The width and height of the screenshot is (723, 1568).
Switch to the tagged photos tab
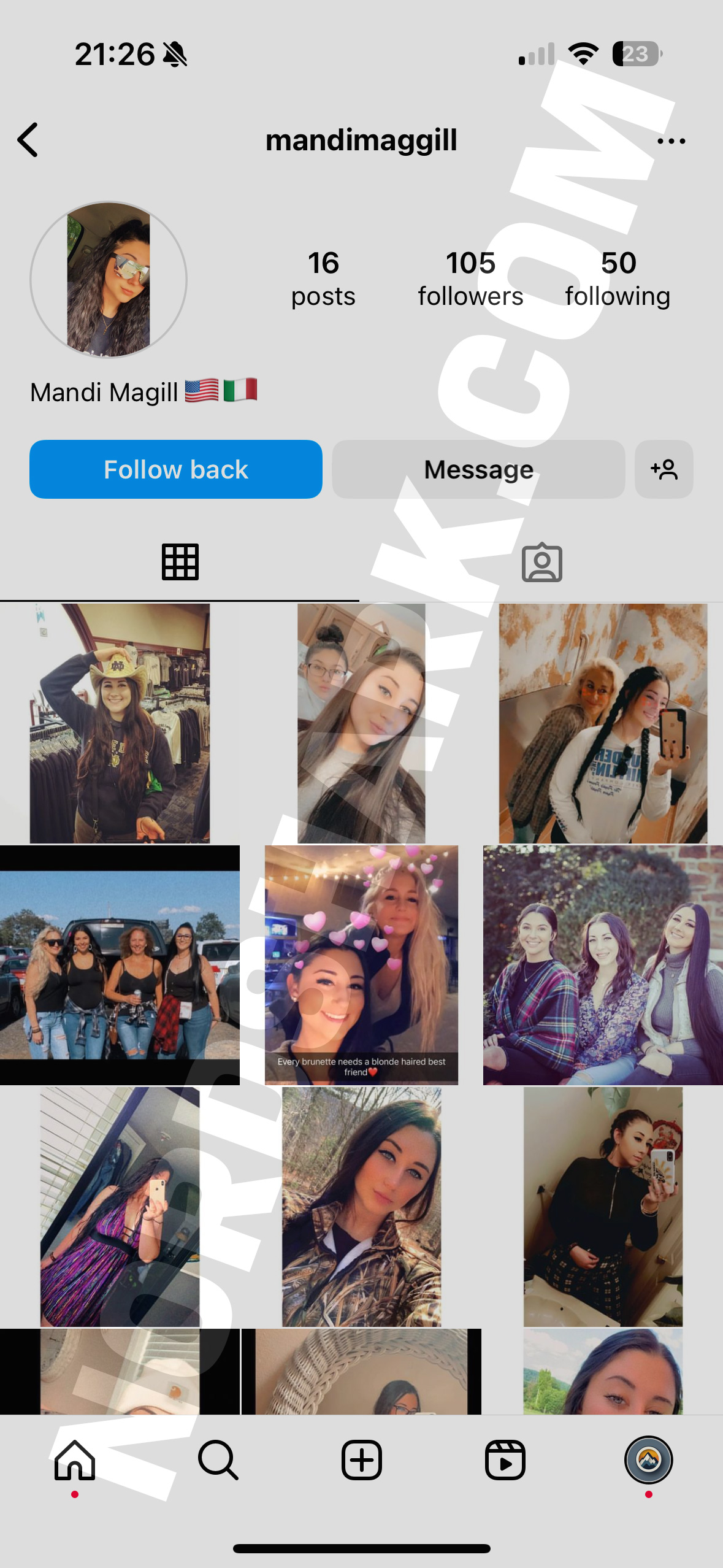point(541,561)
